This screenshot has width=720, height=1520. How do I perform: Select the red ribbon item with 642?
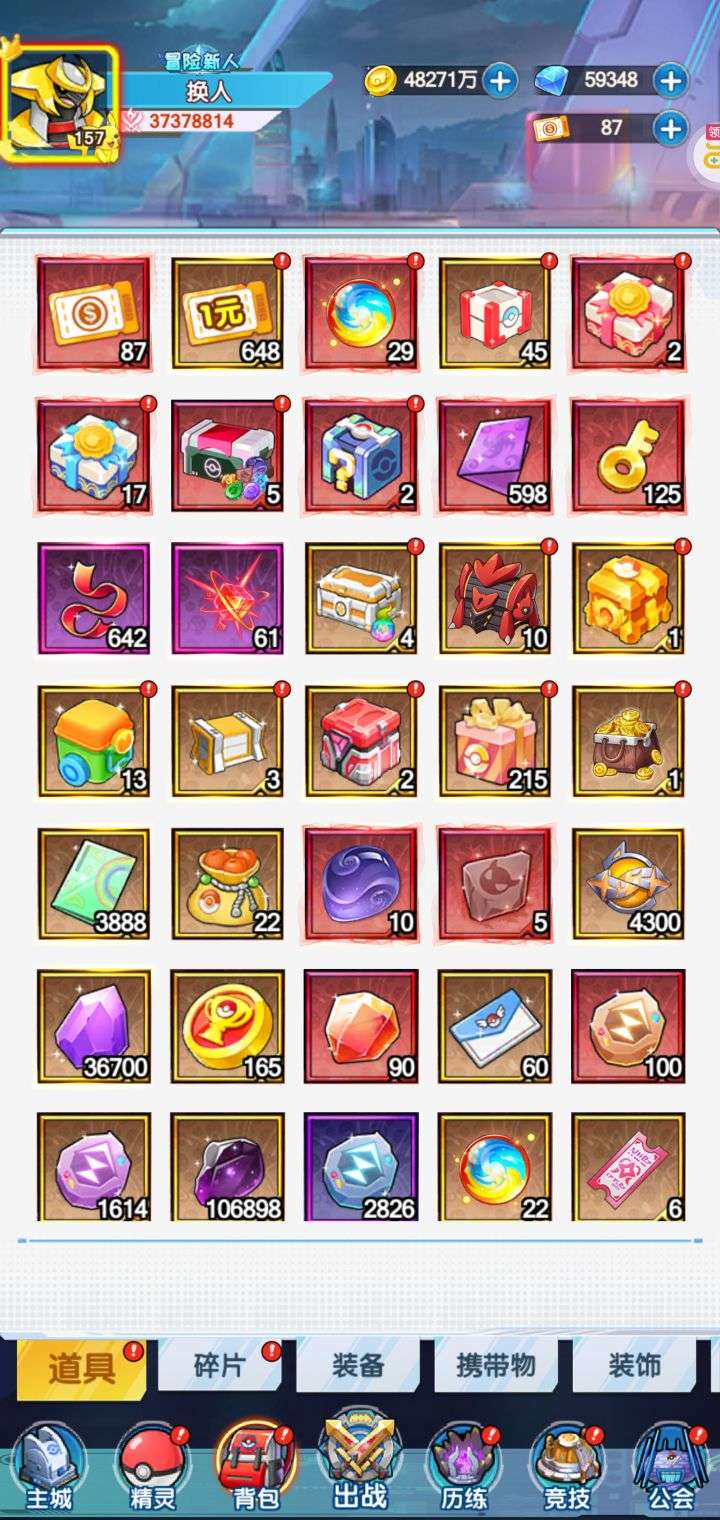point(94,598)
